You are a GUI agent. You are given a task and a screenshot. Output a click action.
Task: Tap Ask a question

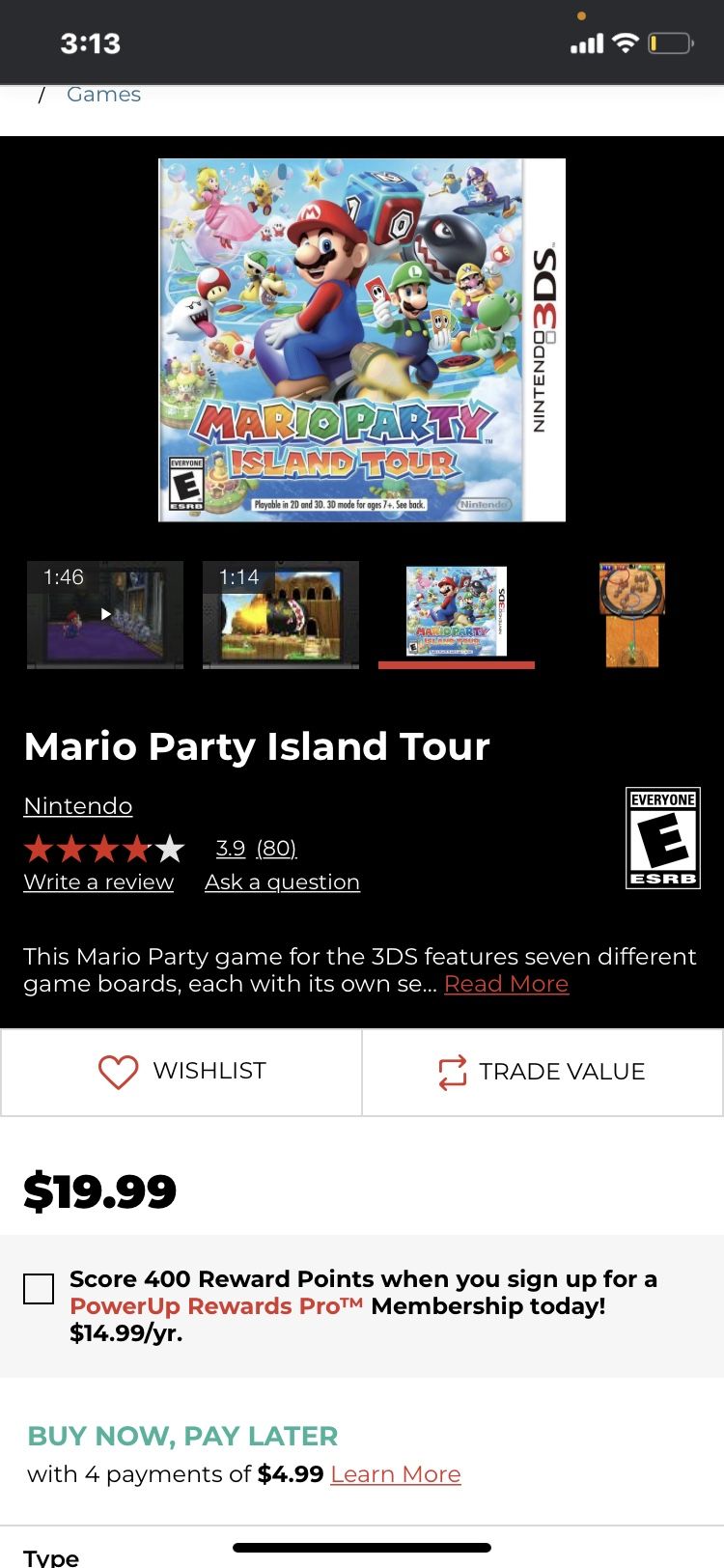282,882
